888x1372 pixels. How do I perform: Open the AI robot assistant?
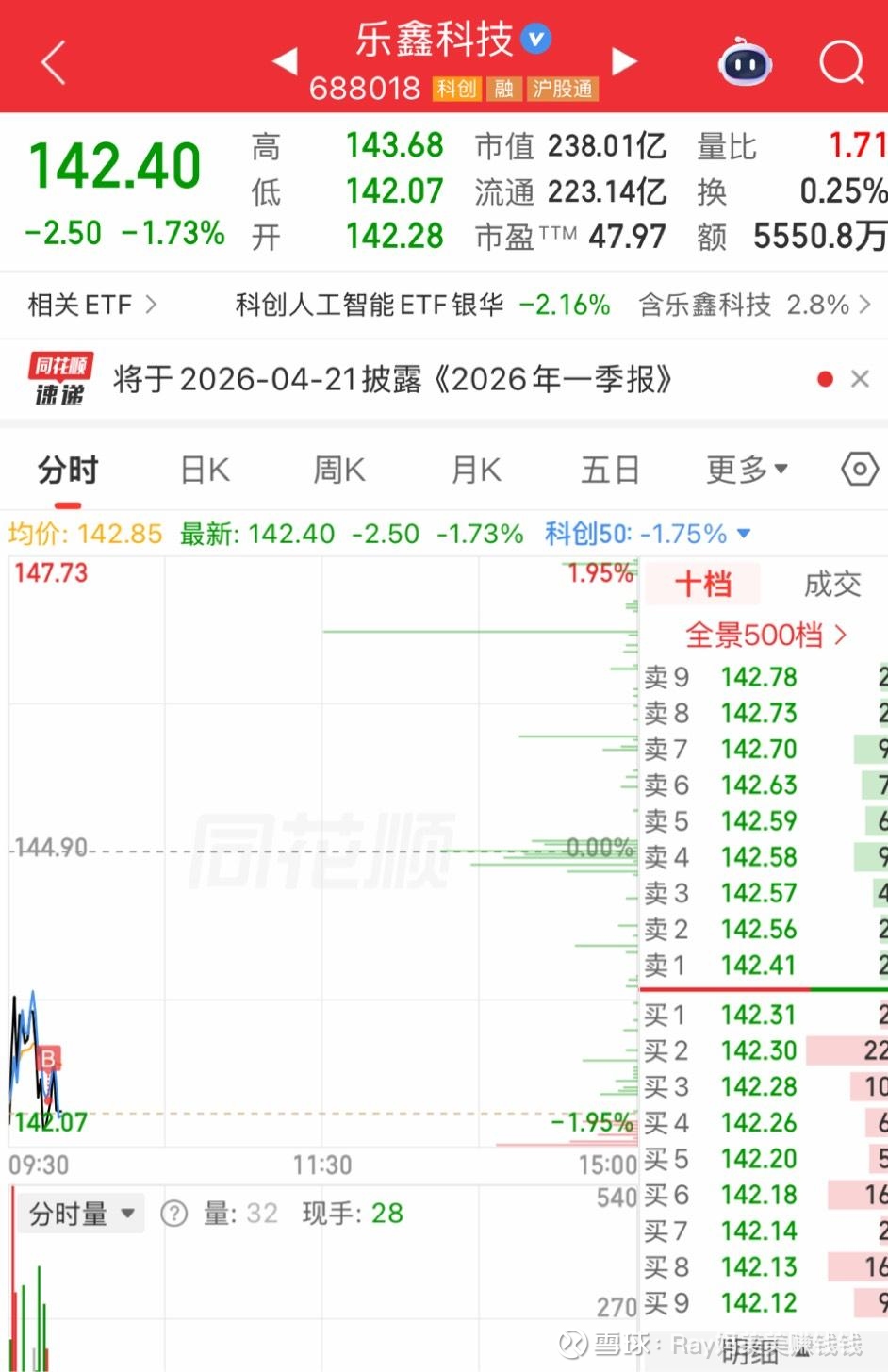745,62
